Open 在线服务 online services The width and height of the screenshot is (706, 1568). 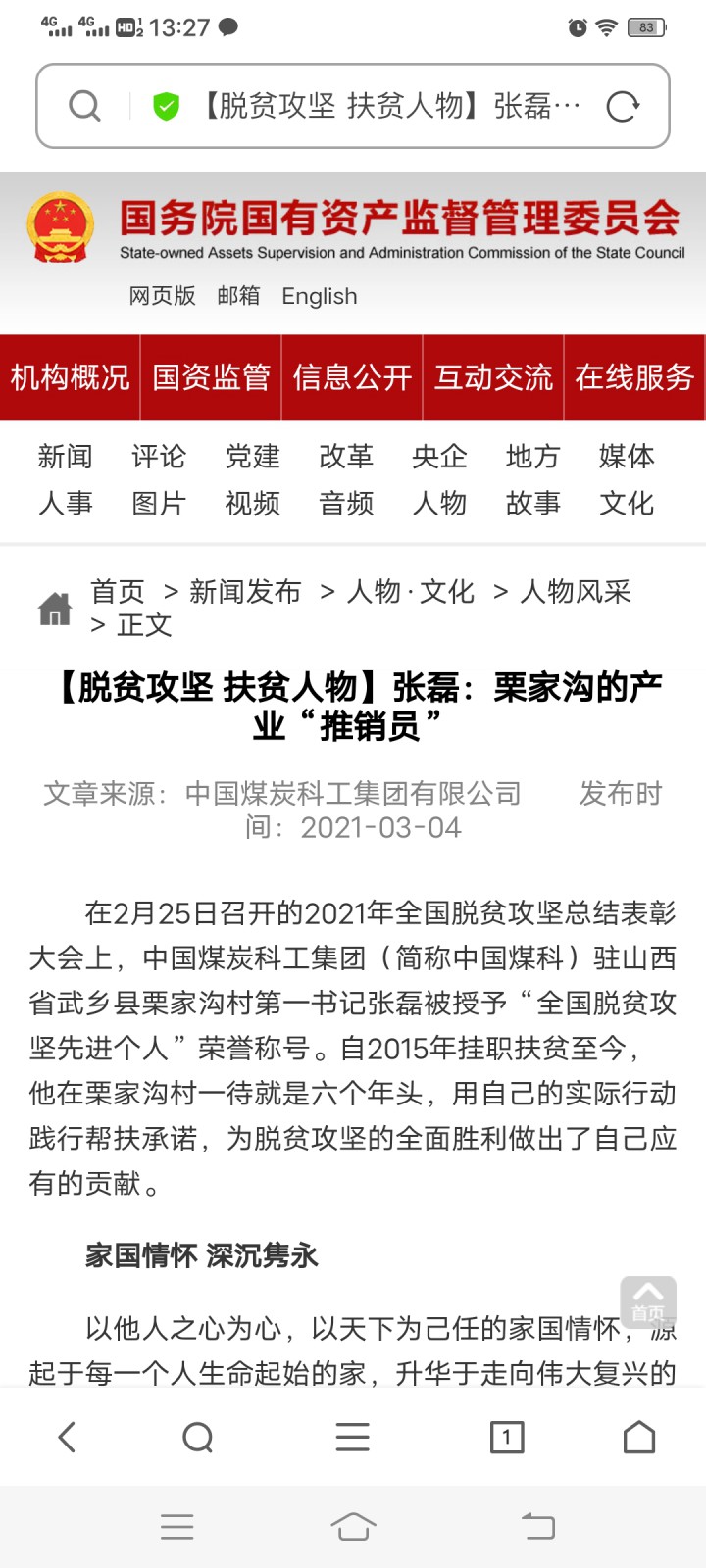pos(634,377)
